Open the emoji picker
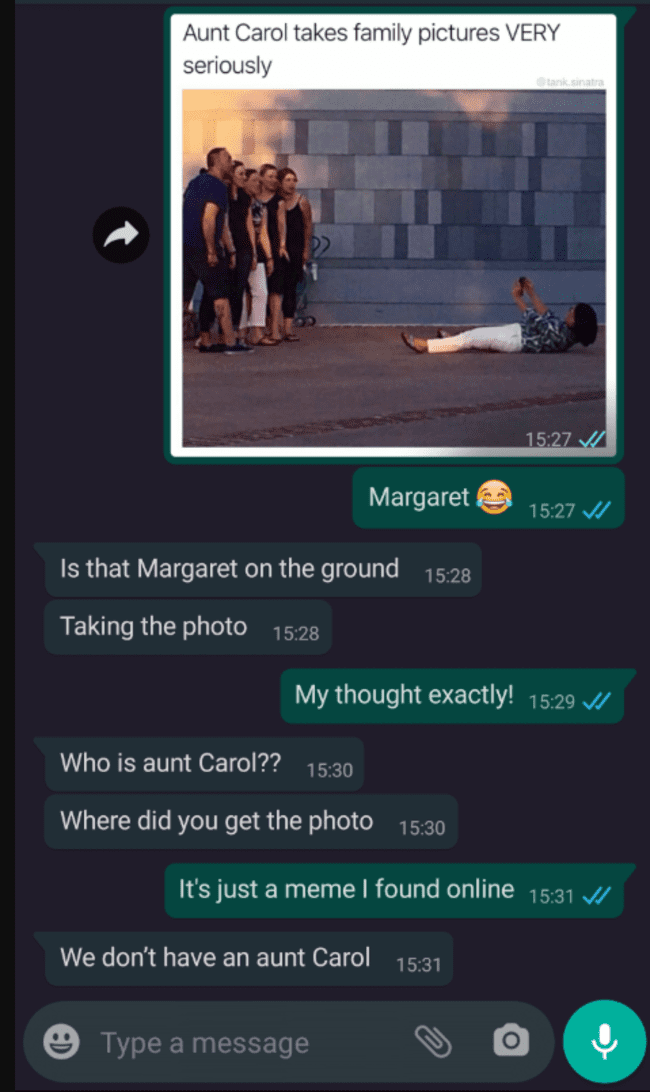This screenshot has height=1092, width=650. (x=61, y=1043)
